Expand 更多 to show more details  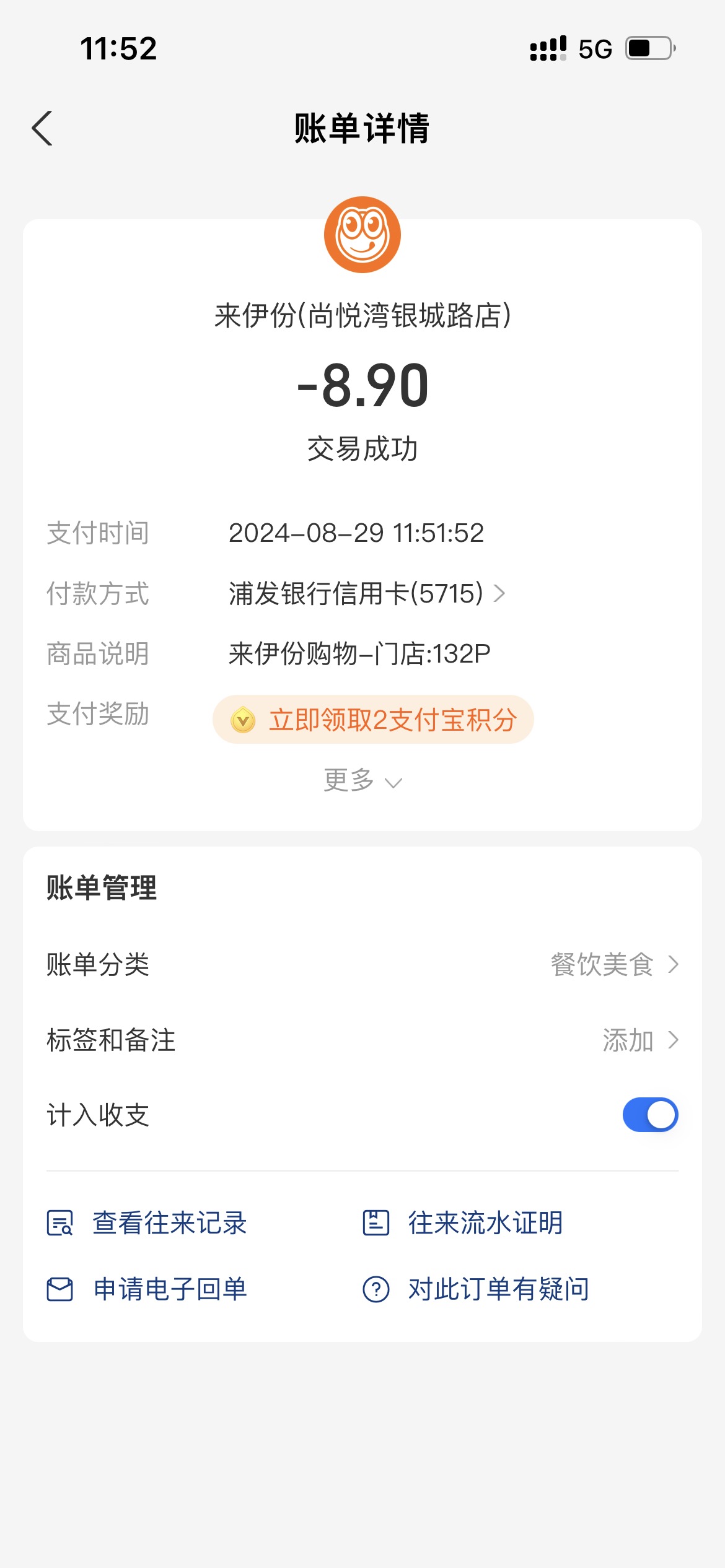point(362,780)
